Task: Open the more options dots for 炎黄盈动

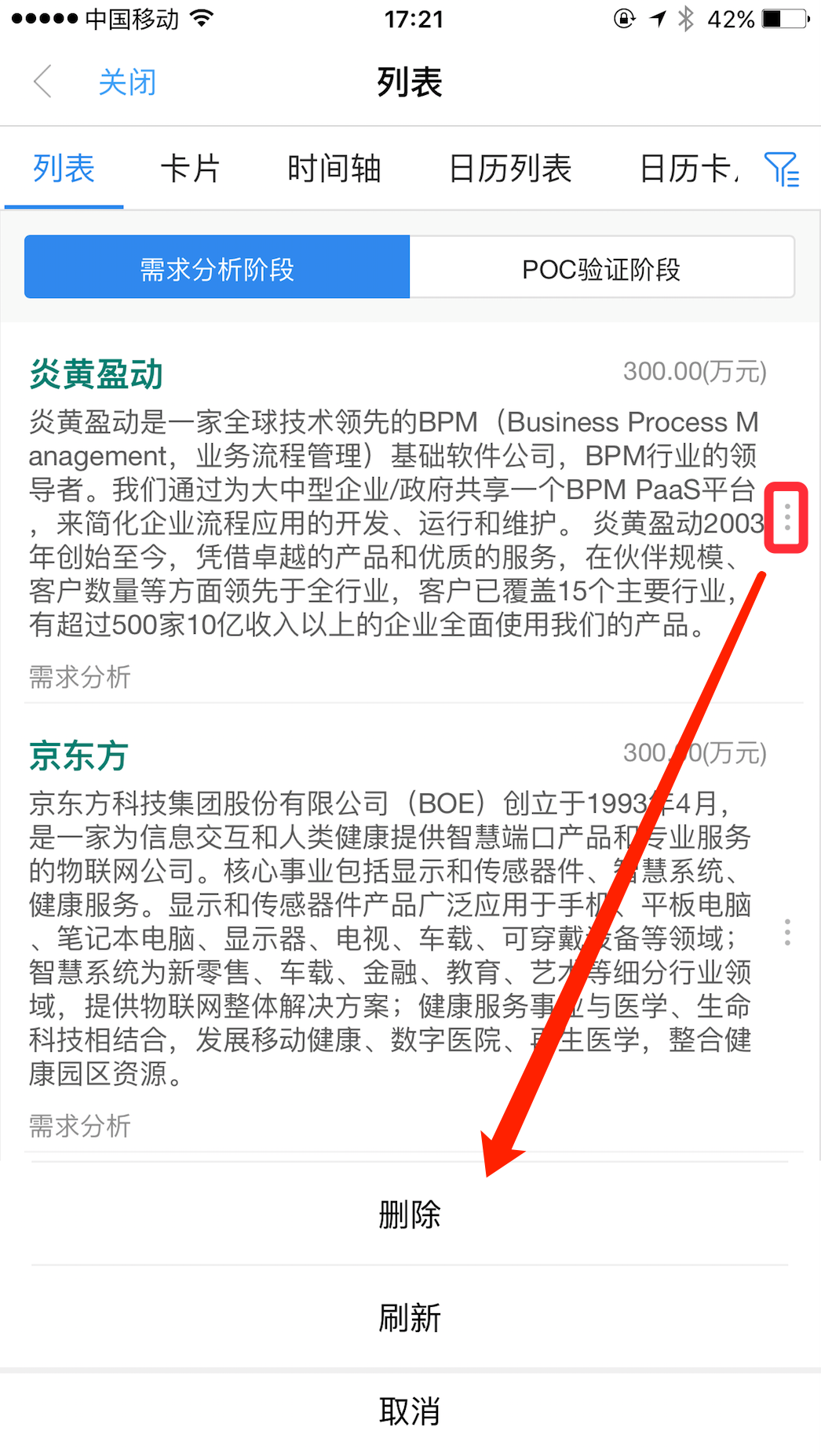Action: [787, 518]
